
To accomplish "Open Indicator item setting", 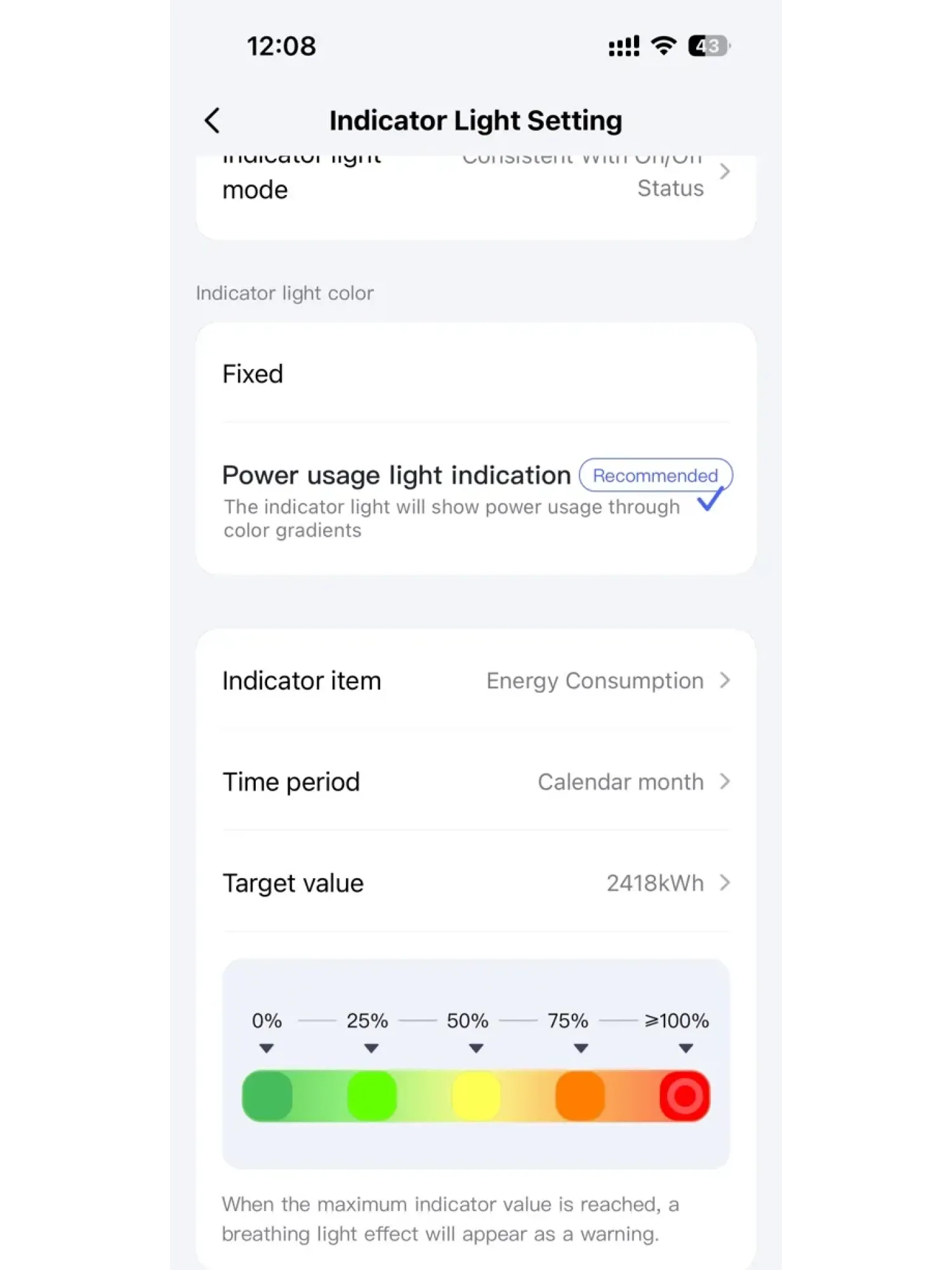I will coord(475,681).
